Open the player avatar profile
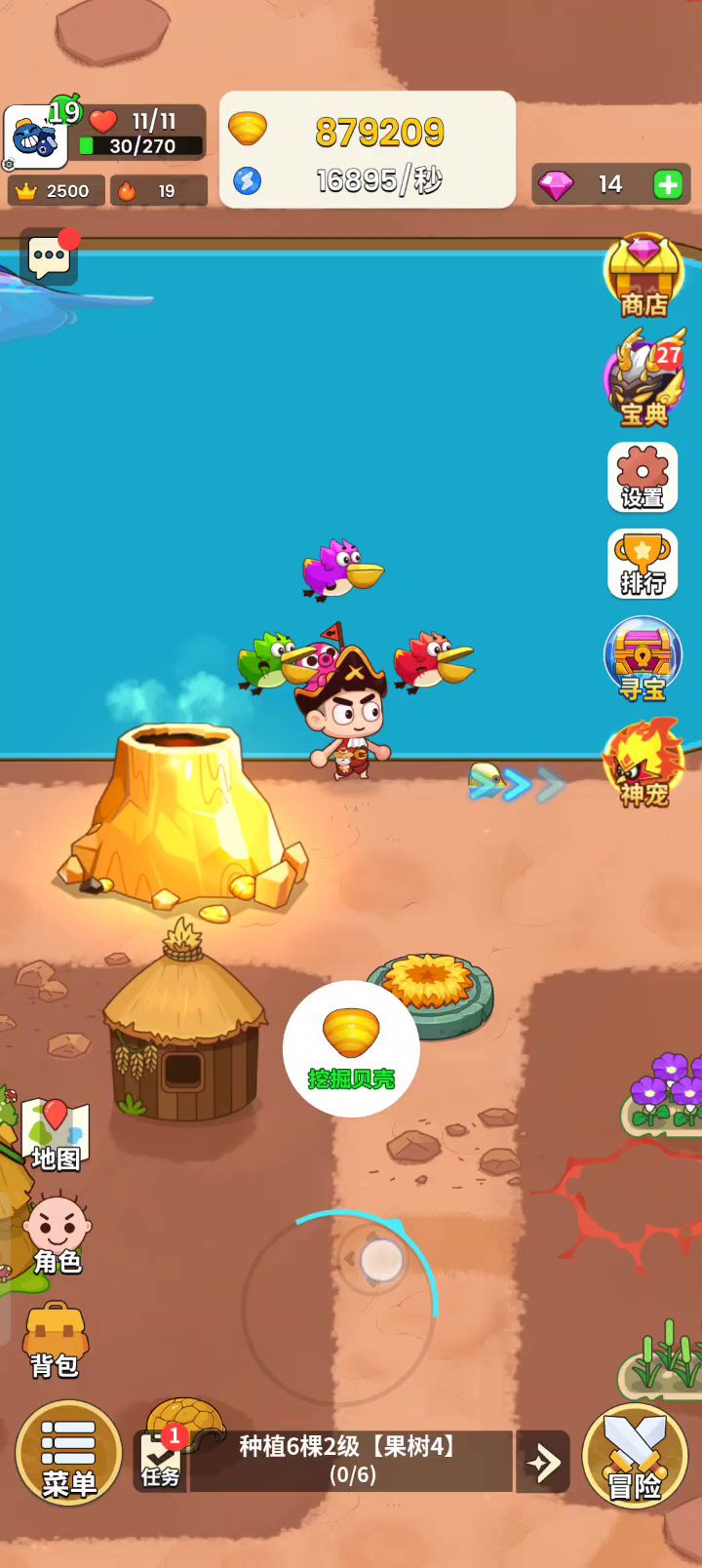This screenshot has width=702, height=1568. (x=36, y=137)
